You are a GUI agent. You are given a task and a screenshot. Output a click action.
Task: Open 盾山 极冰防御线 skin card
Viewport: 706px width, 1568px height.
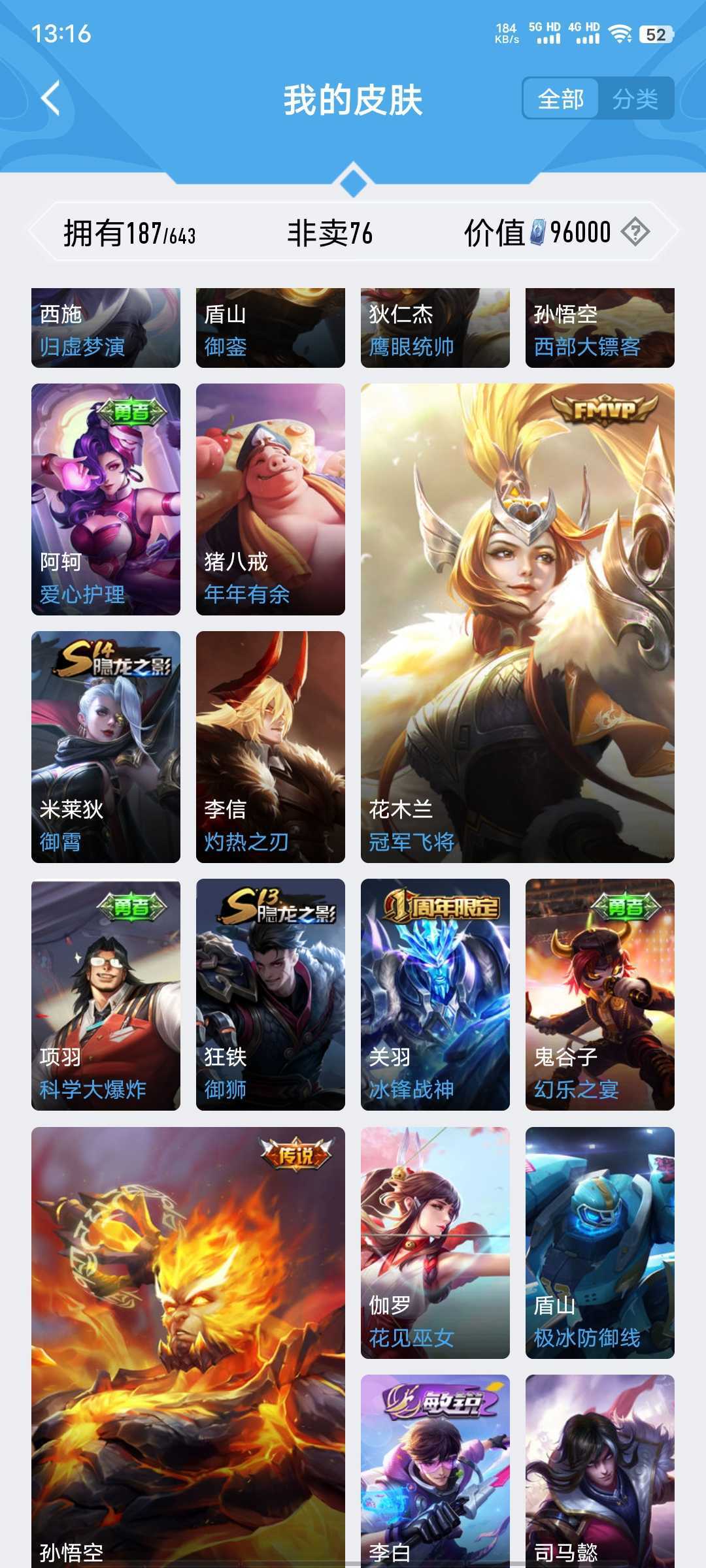tap(600, 1243)
